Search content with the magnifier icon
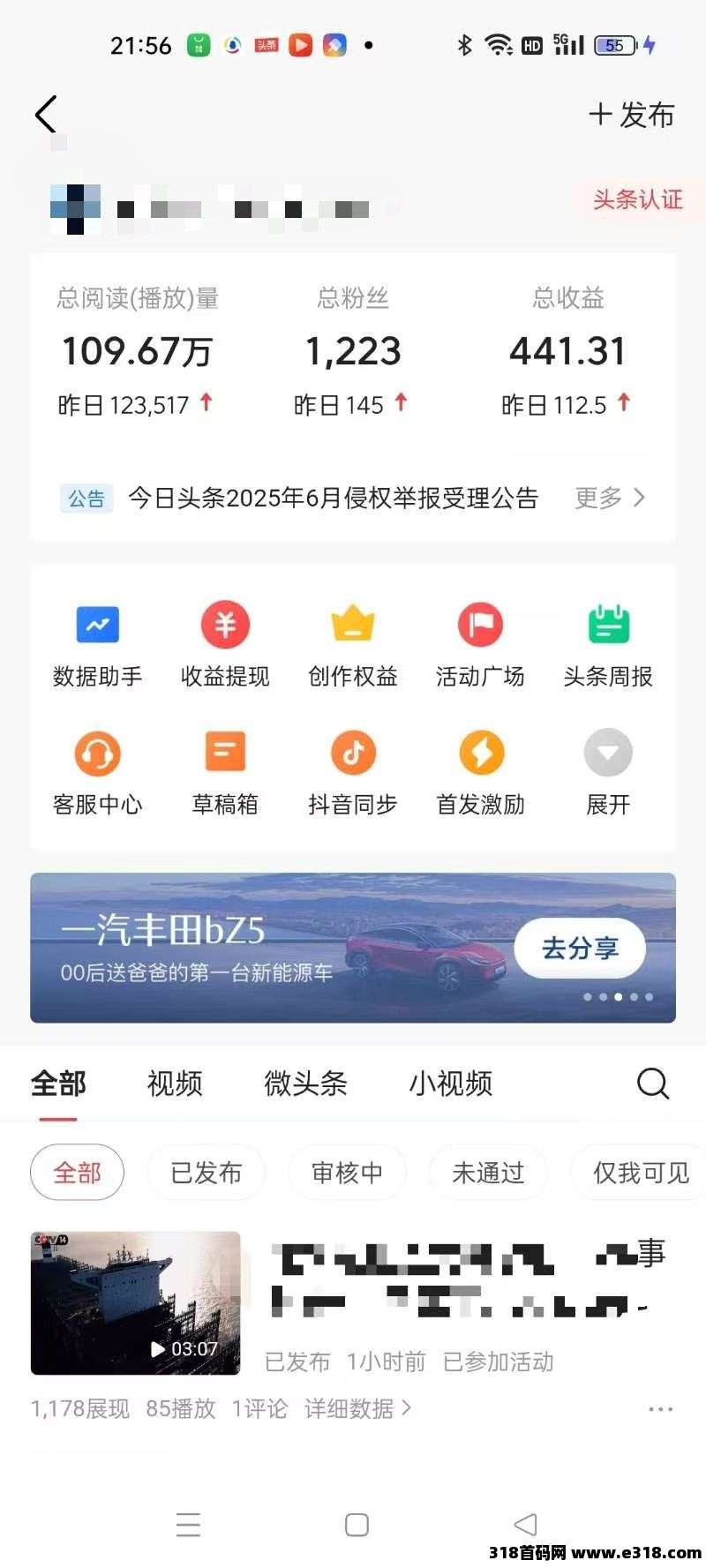The image size is (706, 1568). coord(653,1084)
